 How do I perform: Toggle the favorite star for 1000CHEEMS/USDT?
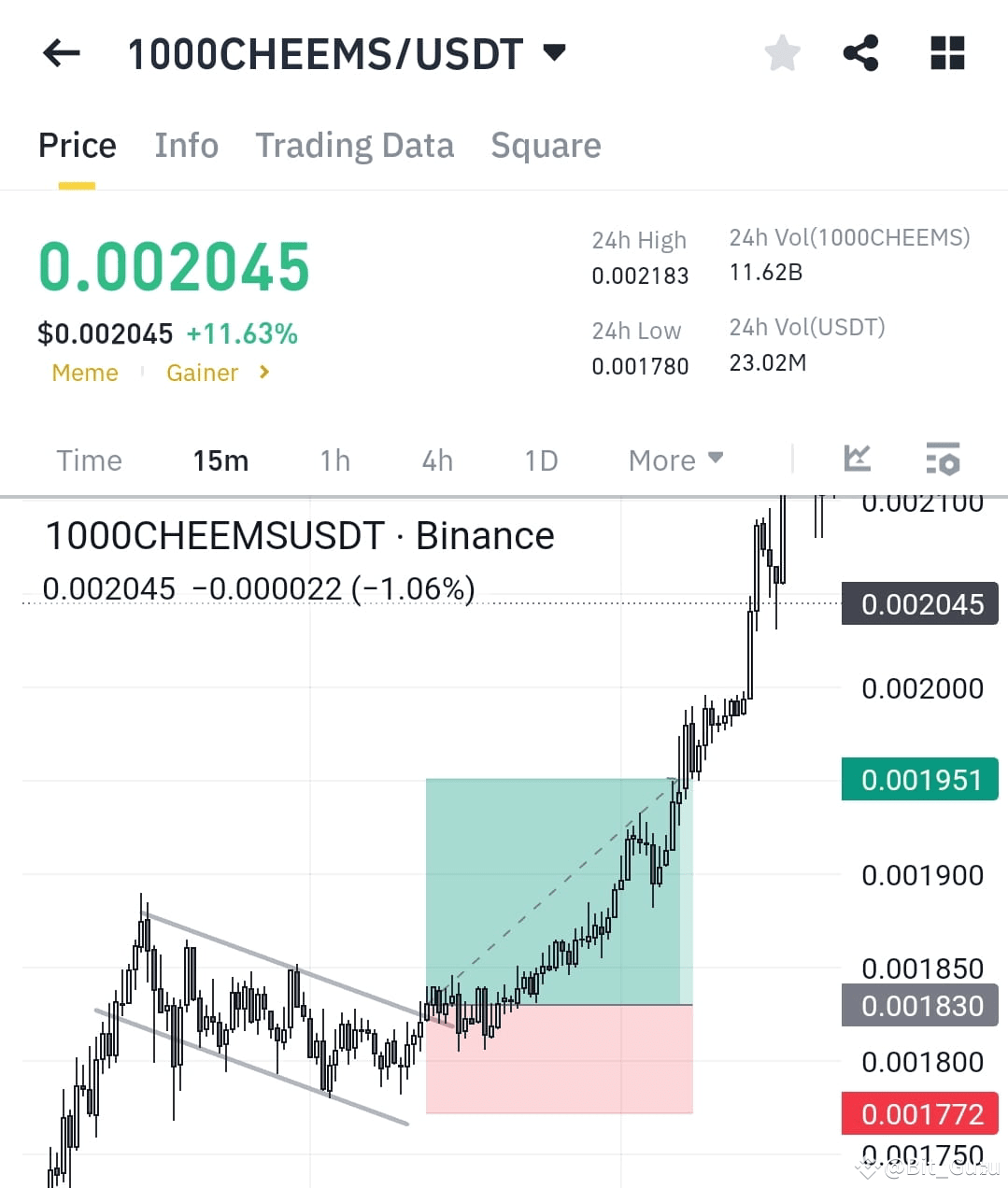coord(782,53)
